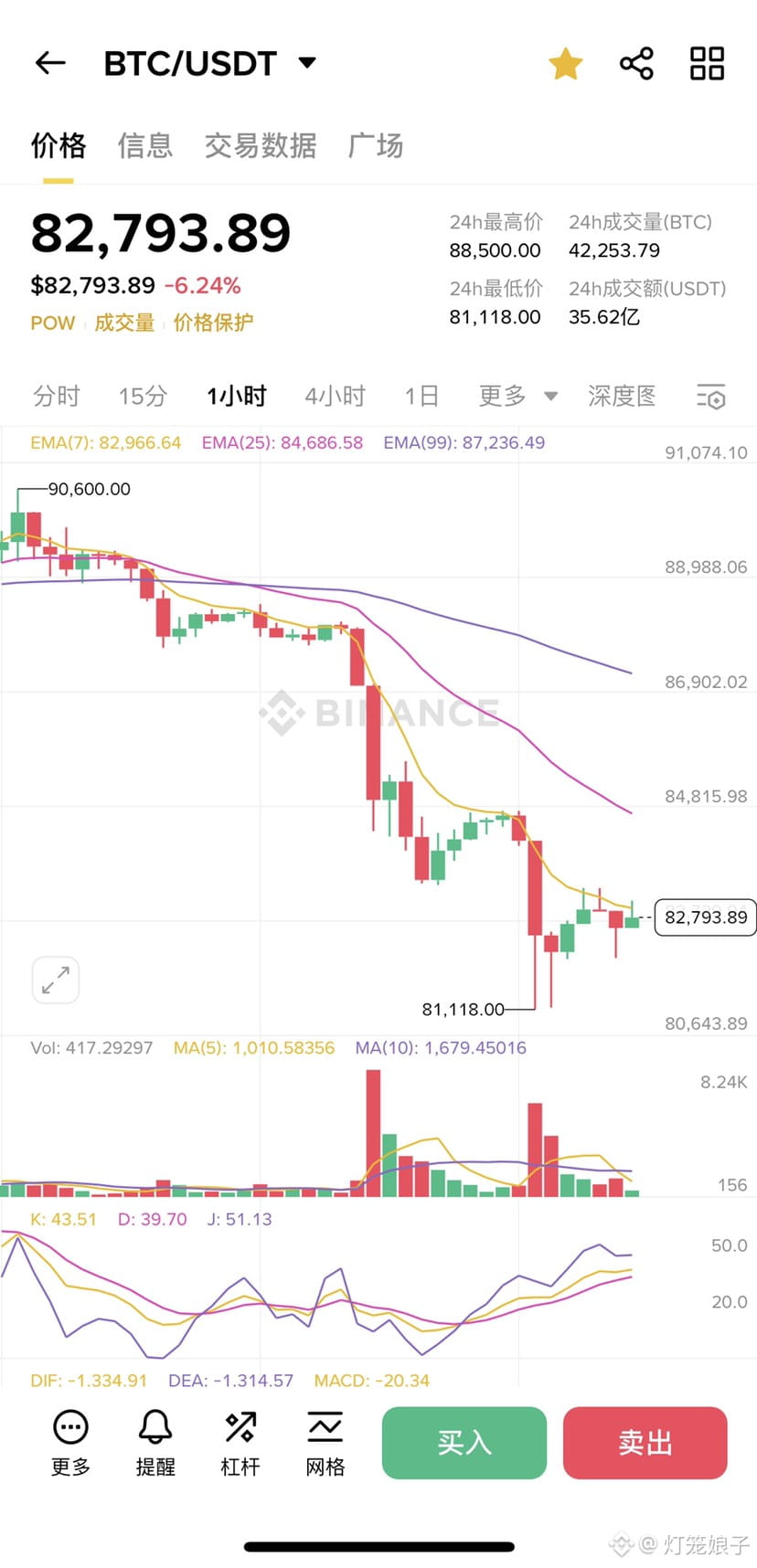Select the 4小时 chart interval
This screenshot has height=1568, width=757.
[x=335, y=397]
